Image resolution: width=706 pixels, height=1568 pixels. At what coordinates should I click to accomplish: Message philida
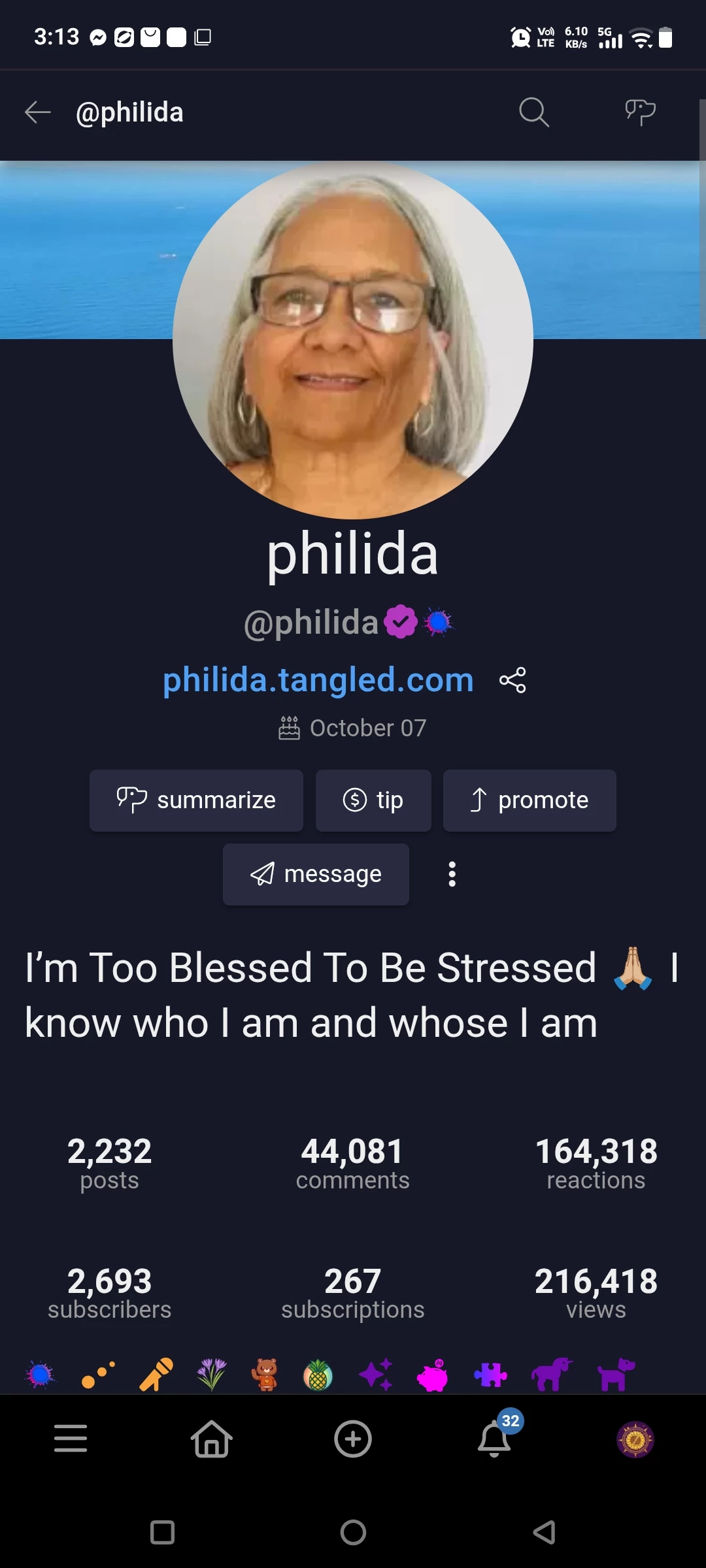(316, 874)
